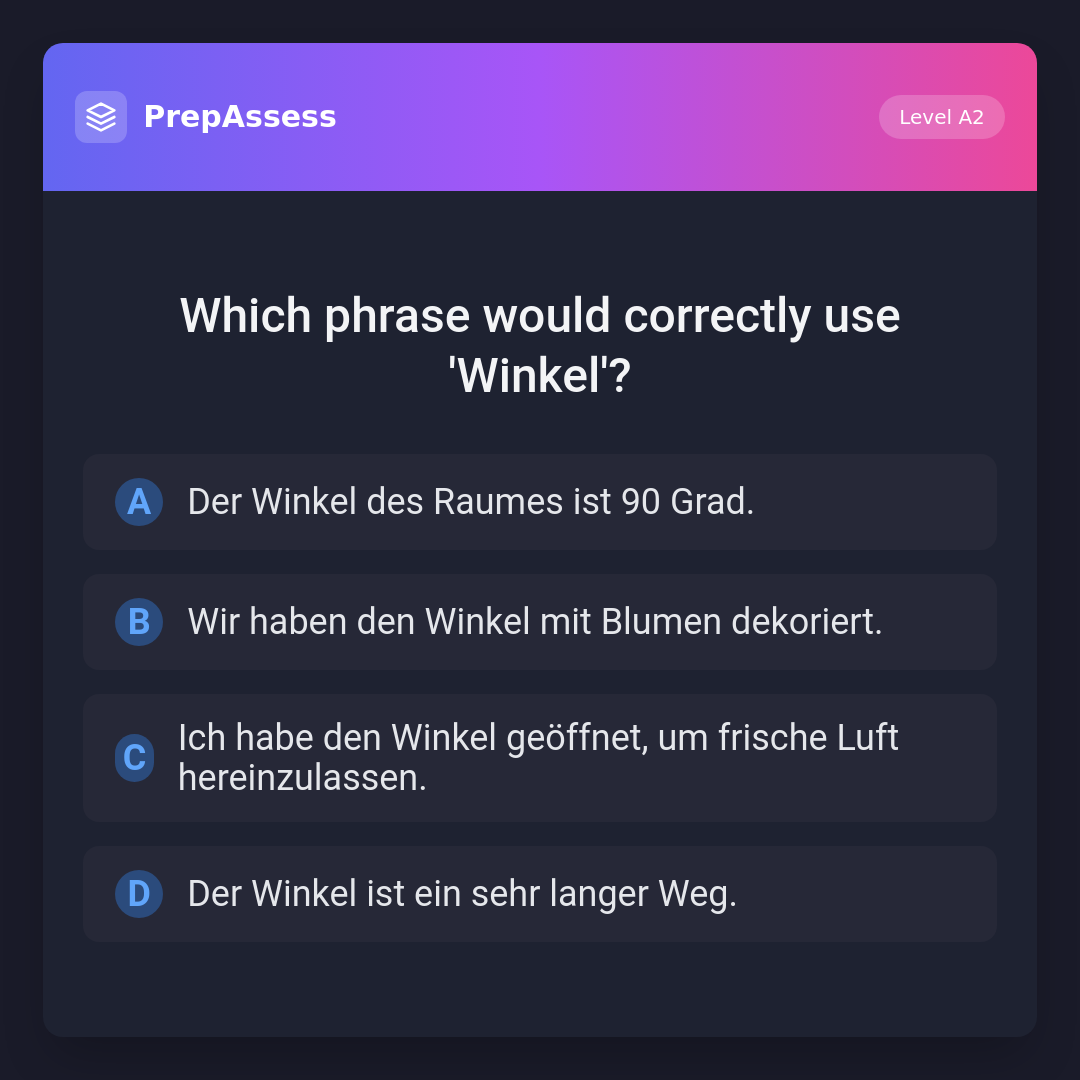Select answer A about 90 Grad
Viewport: 1080px width, 1080px height.
pyautogui.click(x=540, y=502)
